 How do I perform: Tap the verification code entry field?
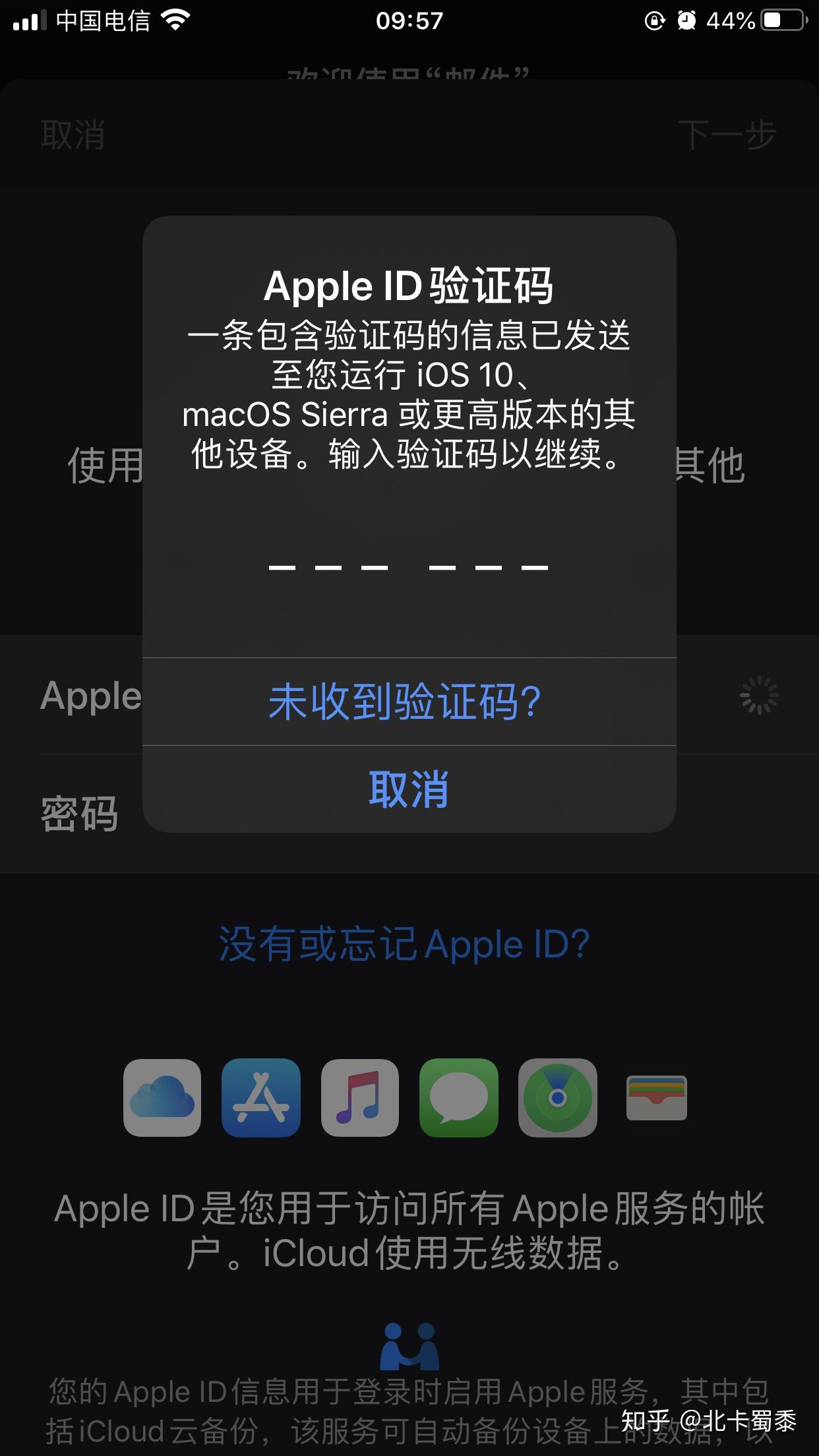click(x=409, y=566)
